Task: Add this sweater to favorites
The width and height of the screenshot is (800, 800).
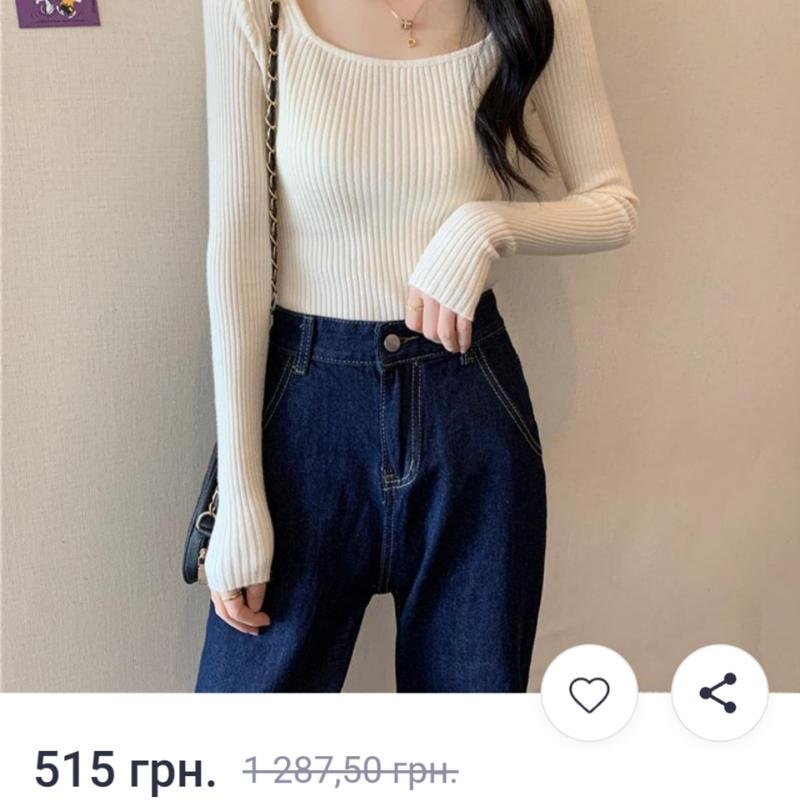Action: pos(589,693)
